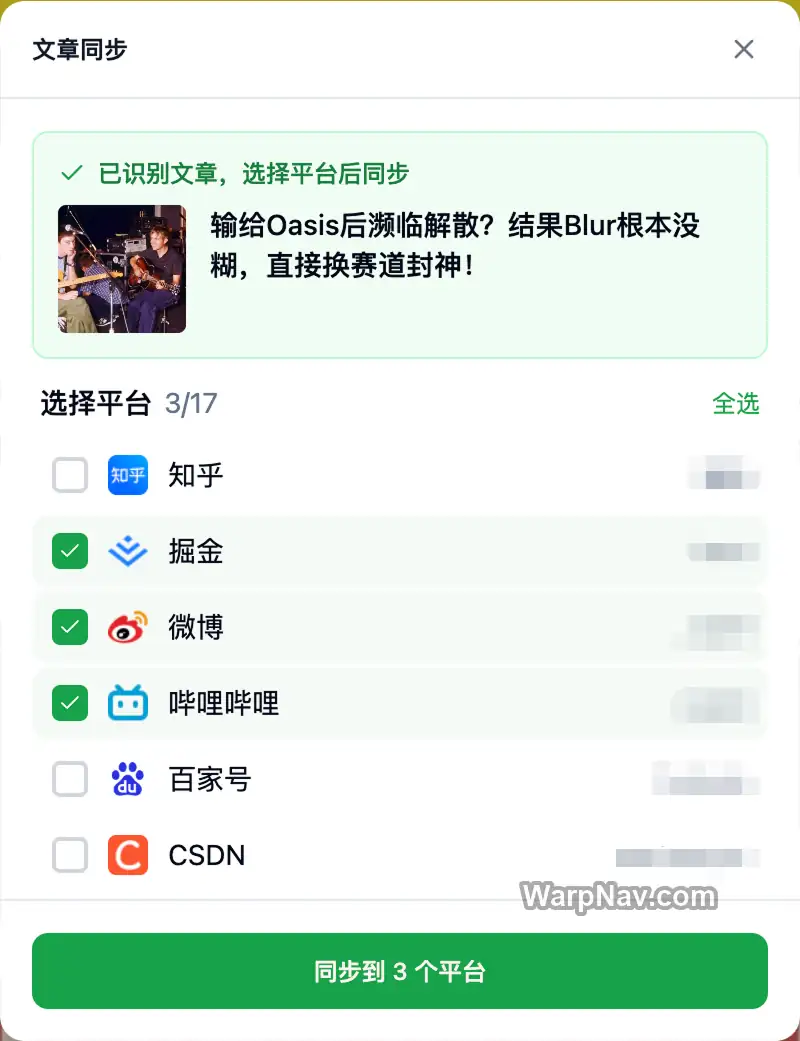Image resolution: width=800 pixels, height=1041 pixels.
Task: Uncheck 哔哩哔哩 from the sync list
Action: click(70, 703)
